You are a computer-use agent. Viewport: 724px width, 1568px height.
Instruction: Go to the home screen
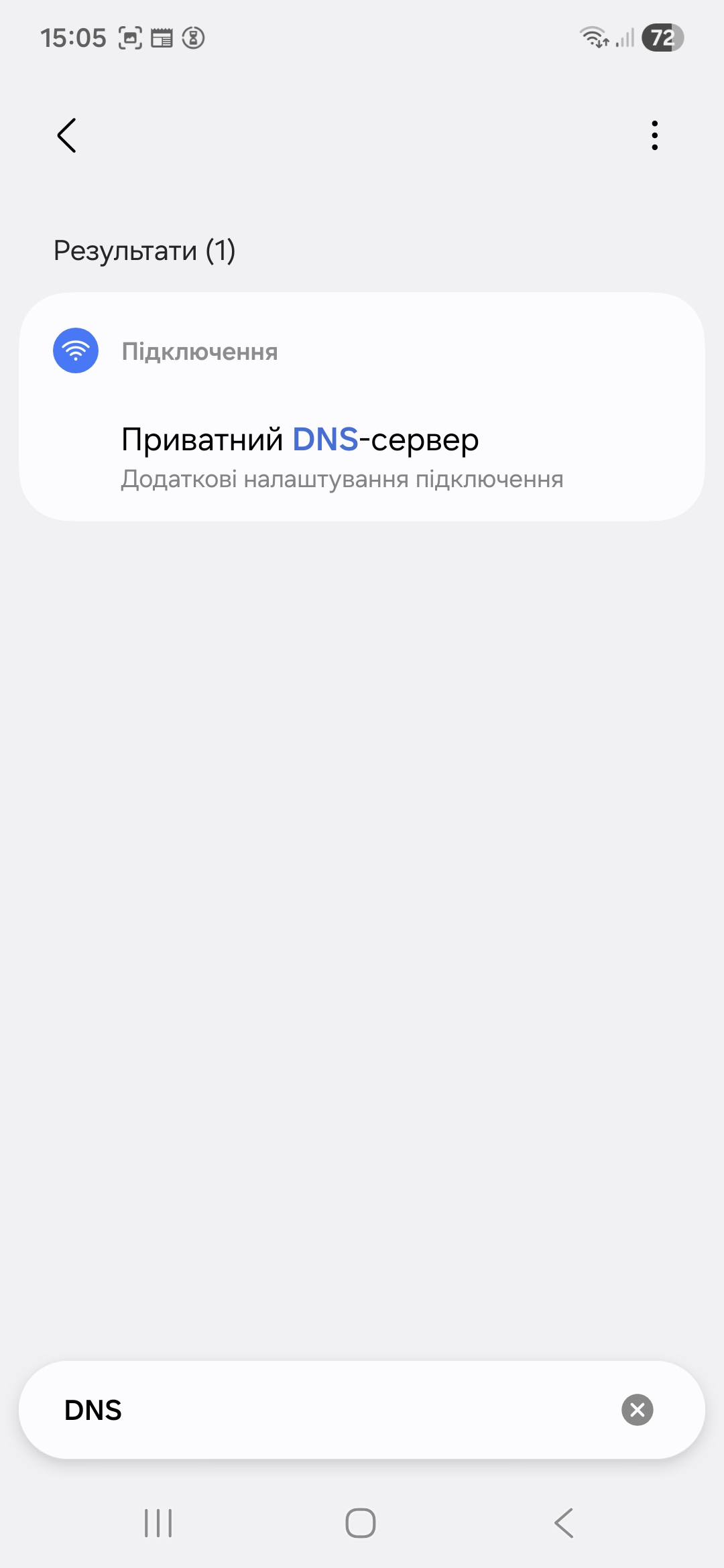(x=361, y=1523)
